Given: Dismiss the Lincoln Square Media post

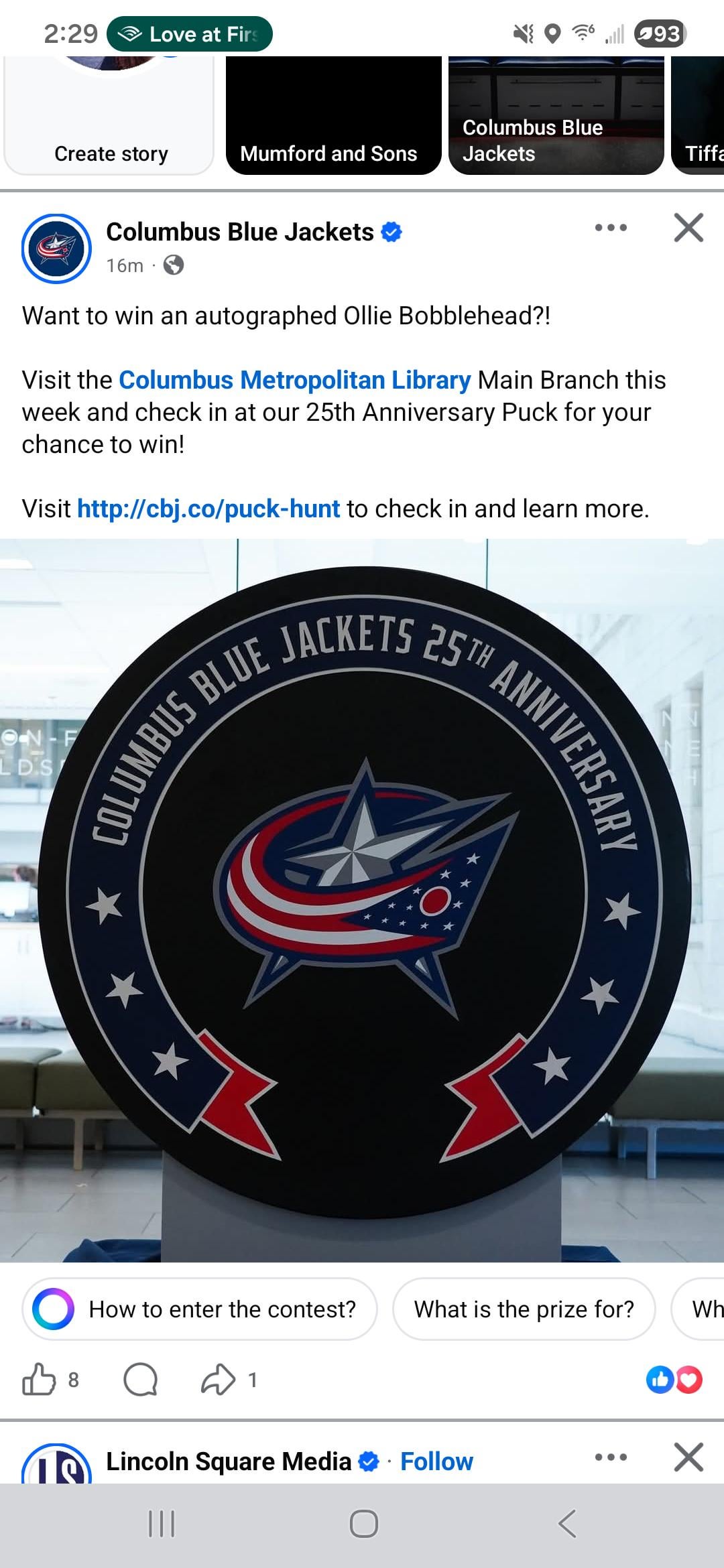Looking at the screenshot, I should [688, 1457].
